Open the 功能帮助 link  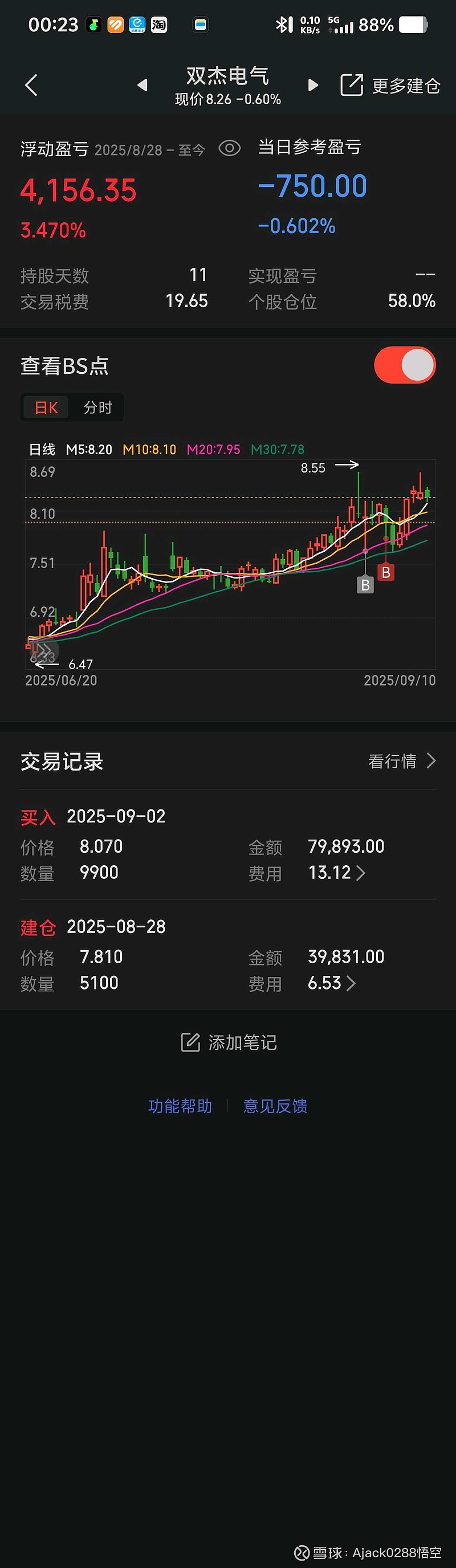180,1106
